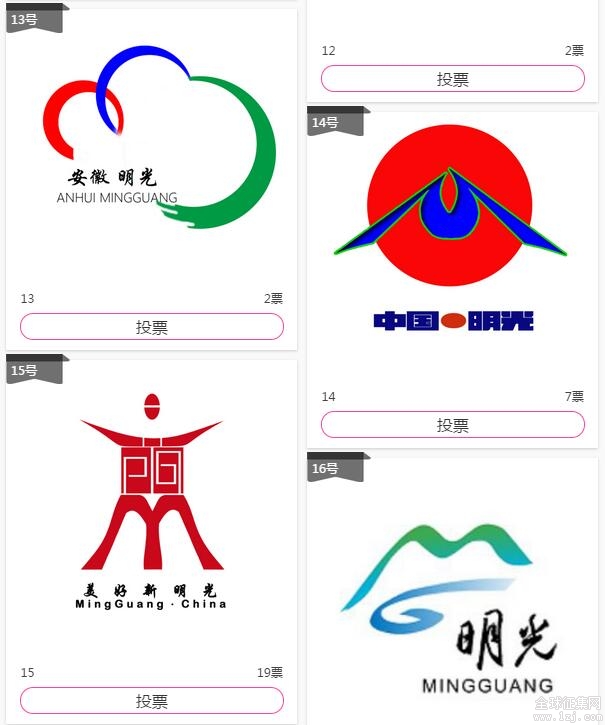View entry 15 red figure logo
The image size is (605, 725).
(152, 500)
